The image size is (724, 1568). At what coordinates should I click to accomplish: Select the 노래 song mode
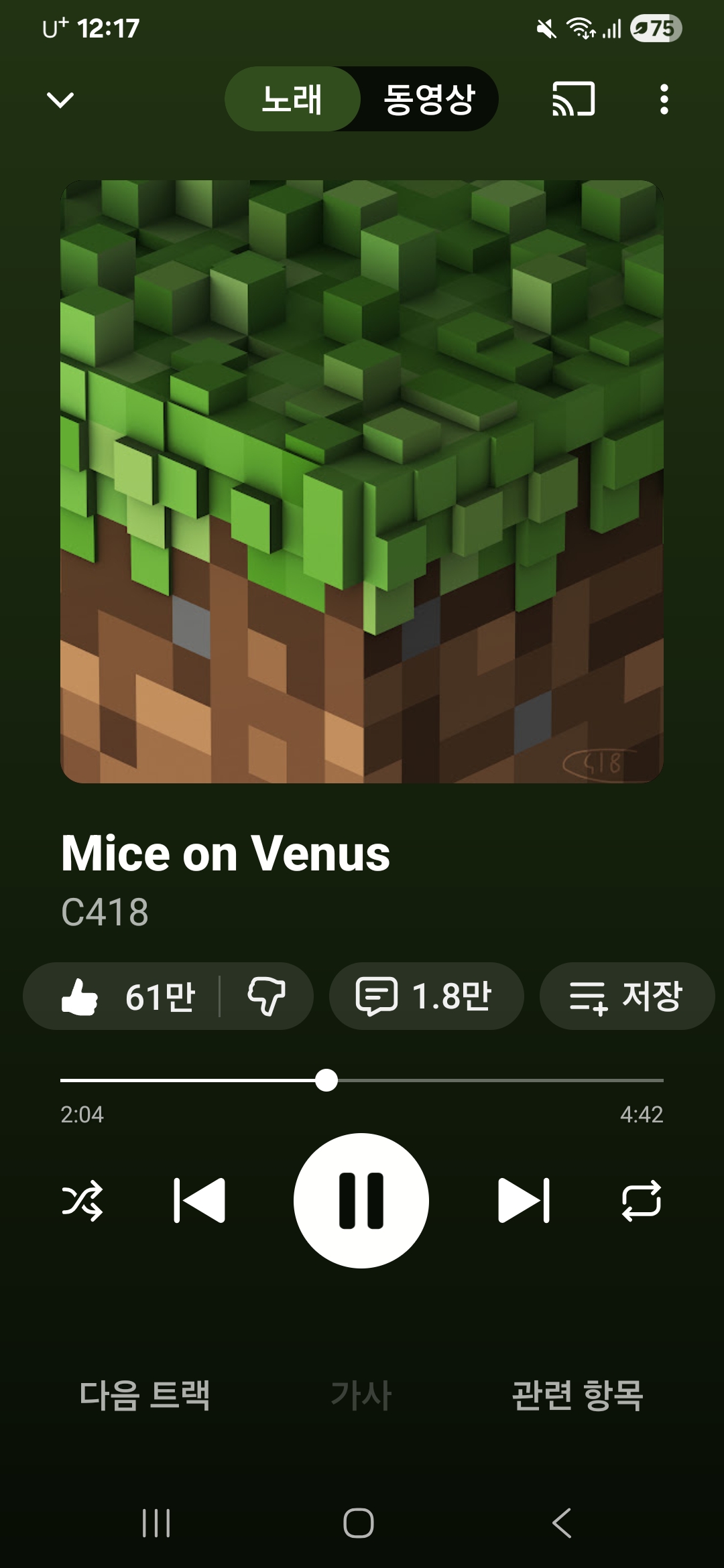pyautogui.click(x=292, y=99)
